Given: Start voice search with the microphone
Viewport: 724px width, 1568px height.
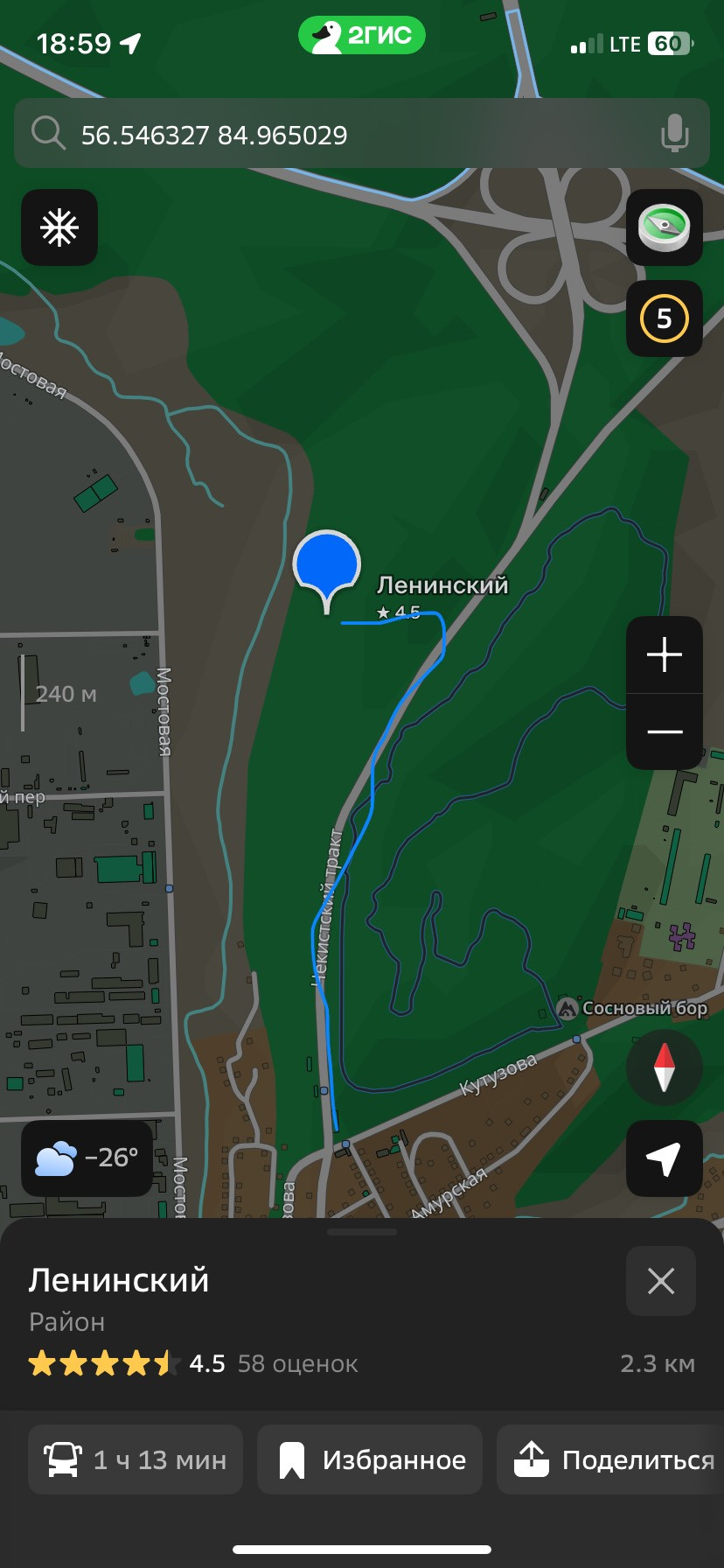Looking at the screenshot, I should click(x=674, y=134).
